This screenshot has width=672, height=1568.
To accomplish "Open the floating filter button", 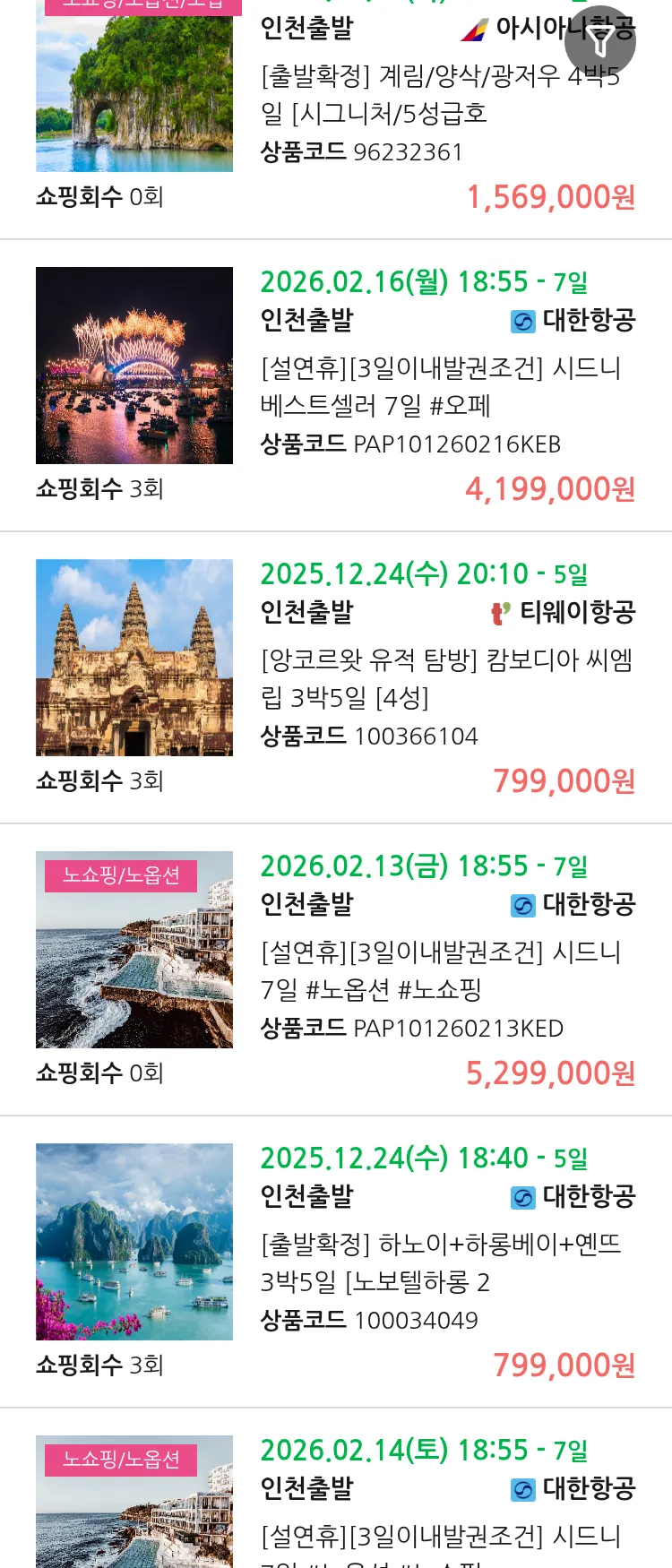I will click(600, 41).
